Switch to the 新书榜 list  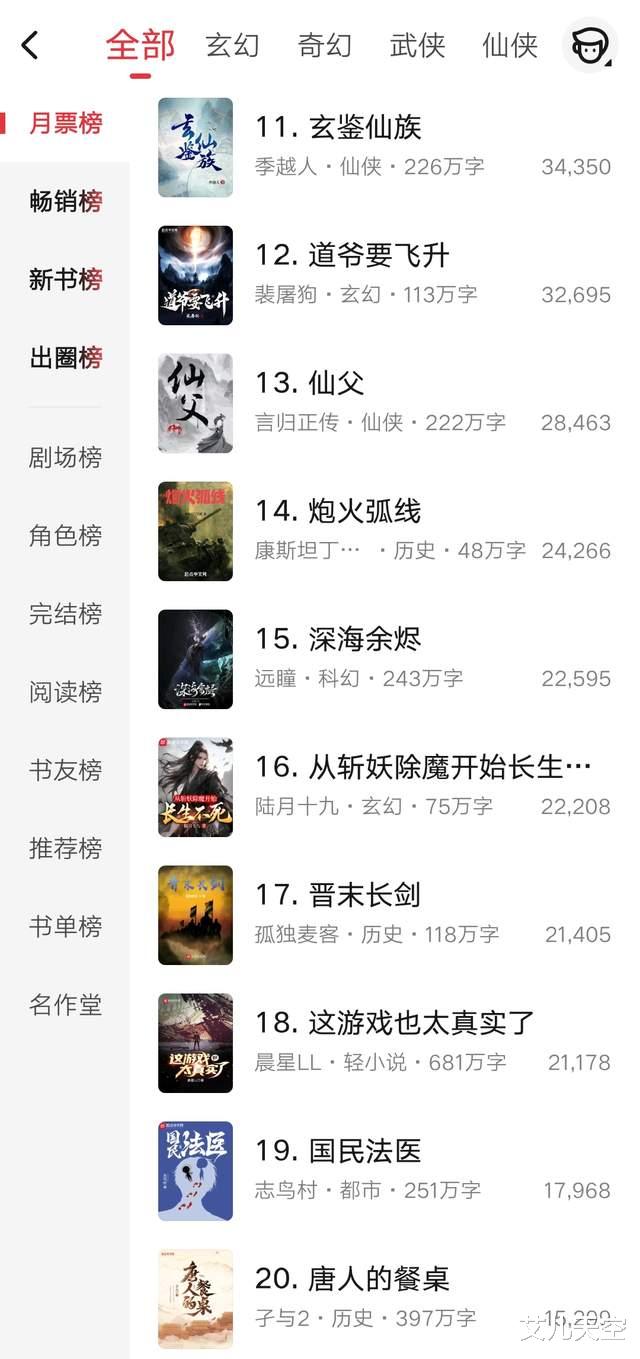coord(66,279)
